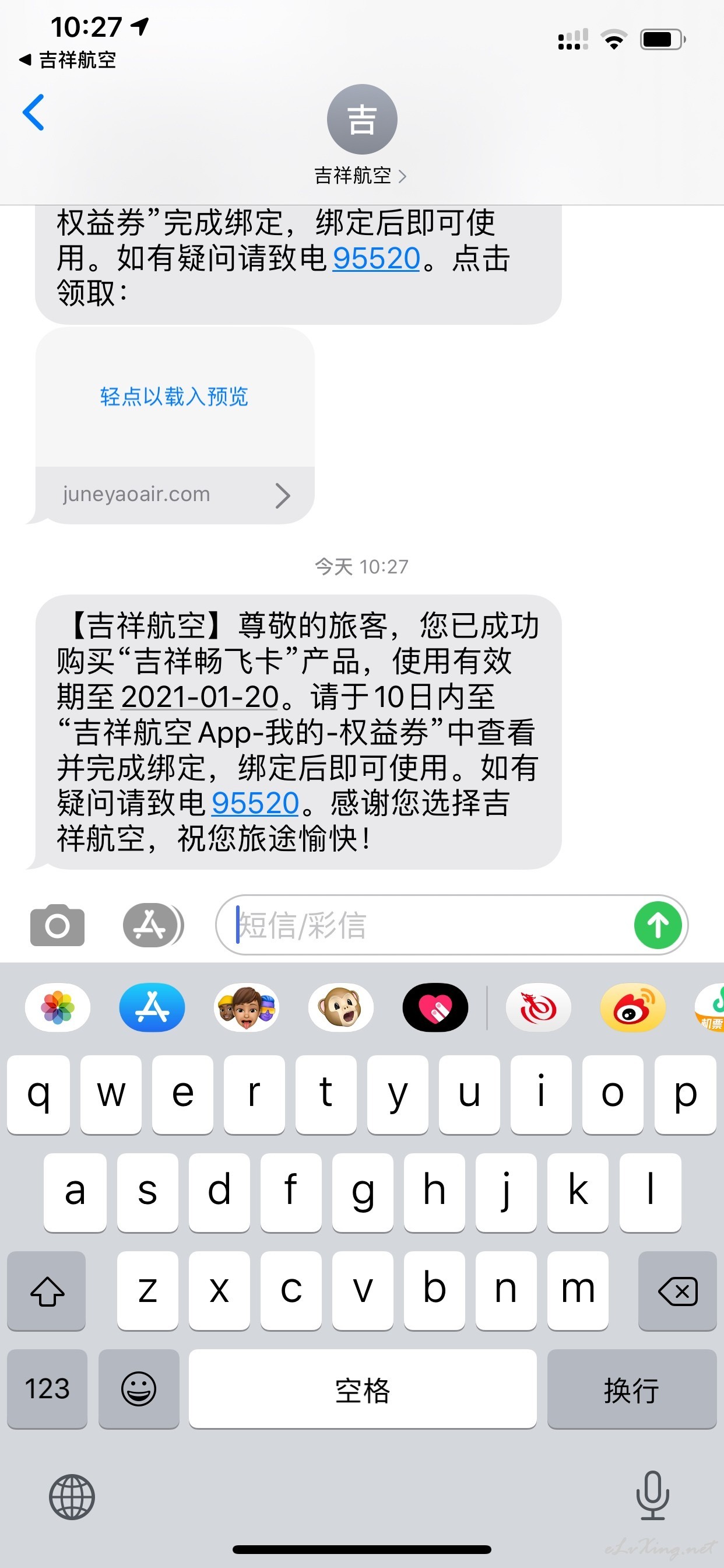The height and width of the screenshot is (1568, 724).
Task: Call 95520 from the latest message
Action: click(x=255, y=803)
